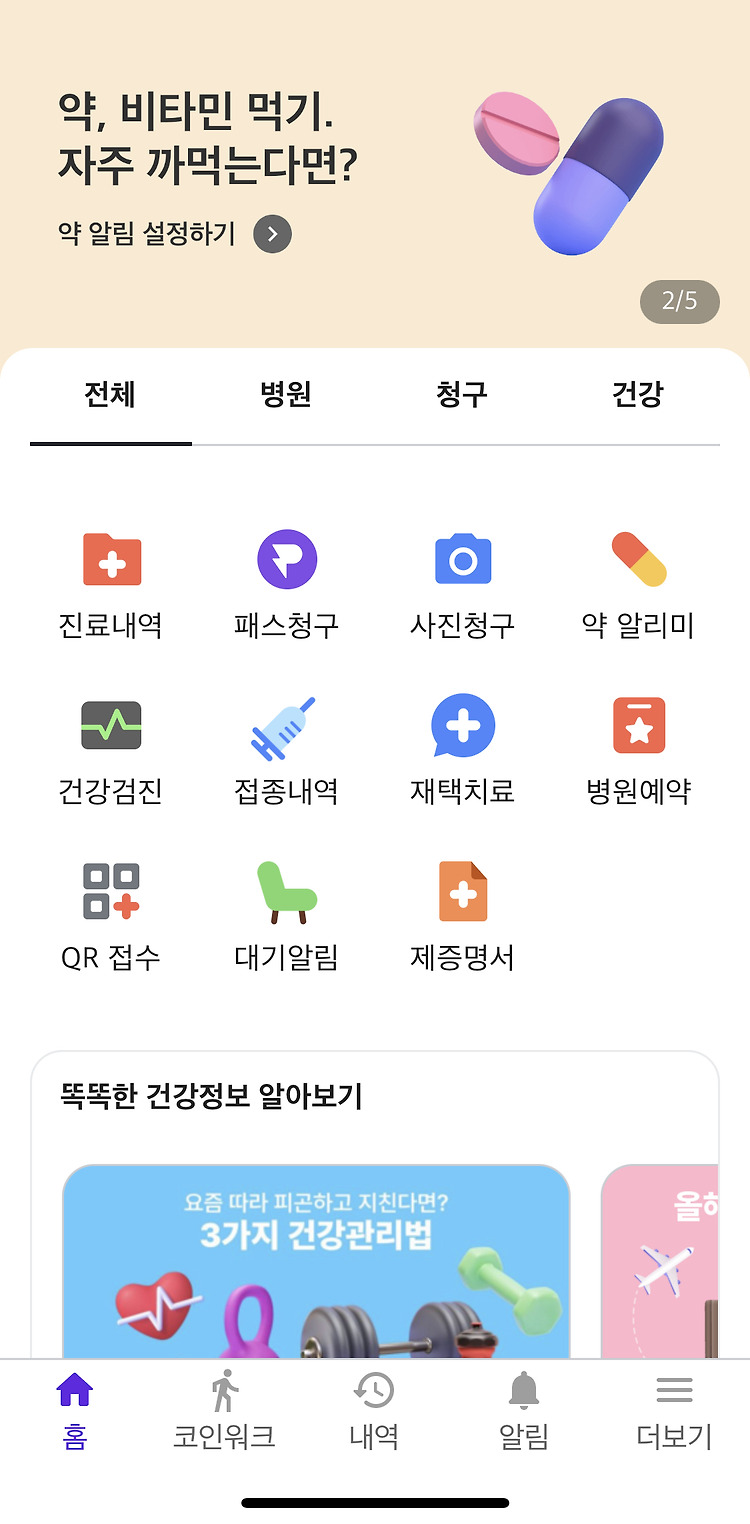
Task: Switch to the 청구 tab
Action: pos(462,394)
